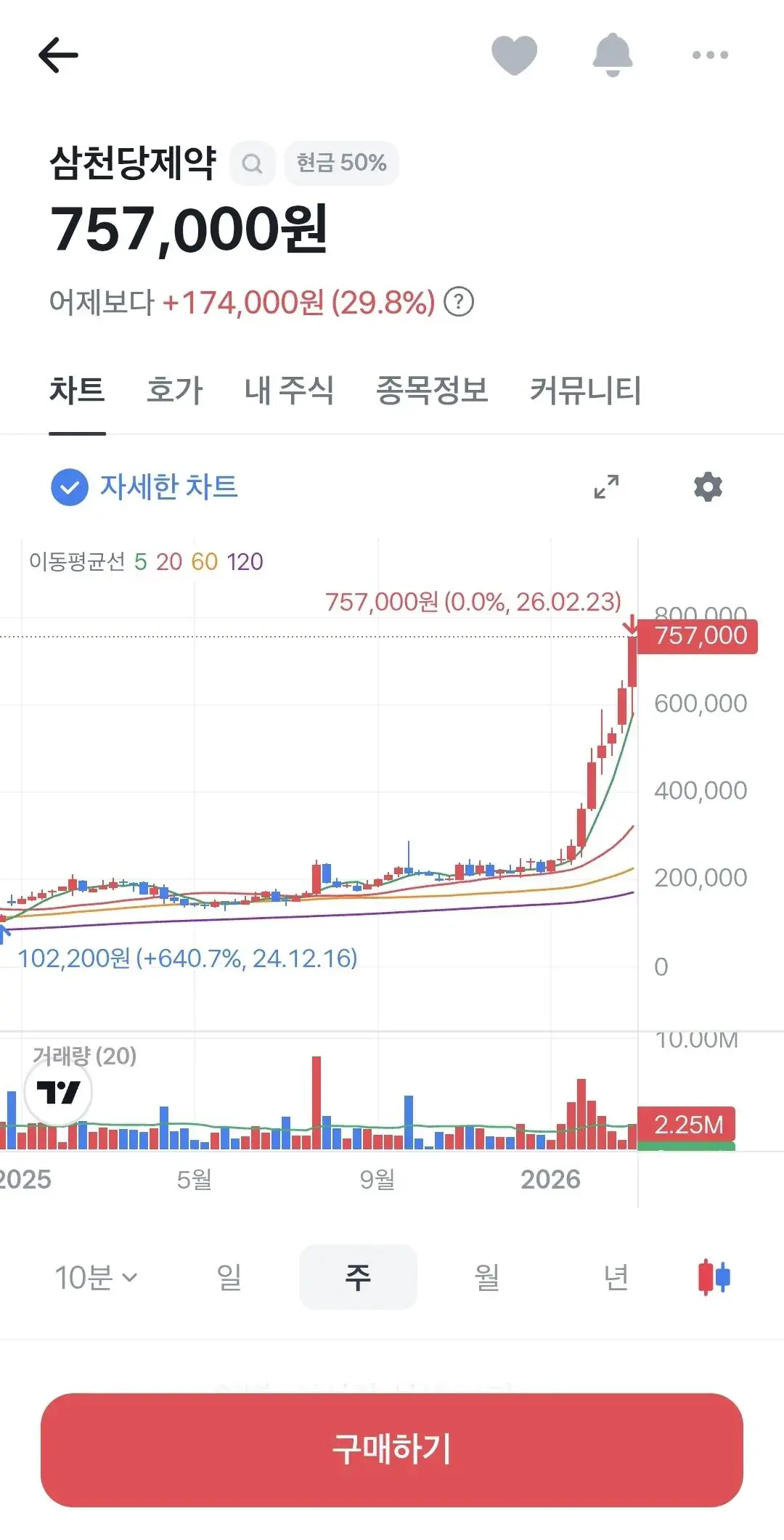Switch to the 호가 tab
This screenshot has height=1540, width=784.
tap(173, 391)
